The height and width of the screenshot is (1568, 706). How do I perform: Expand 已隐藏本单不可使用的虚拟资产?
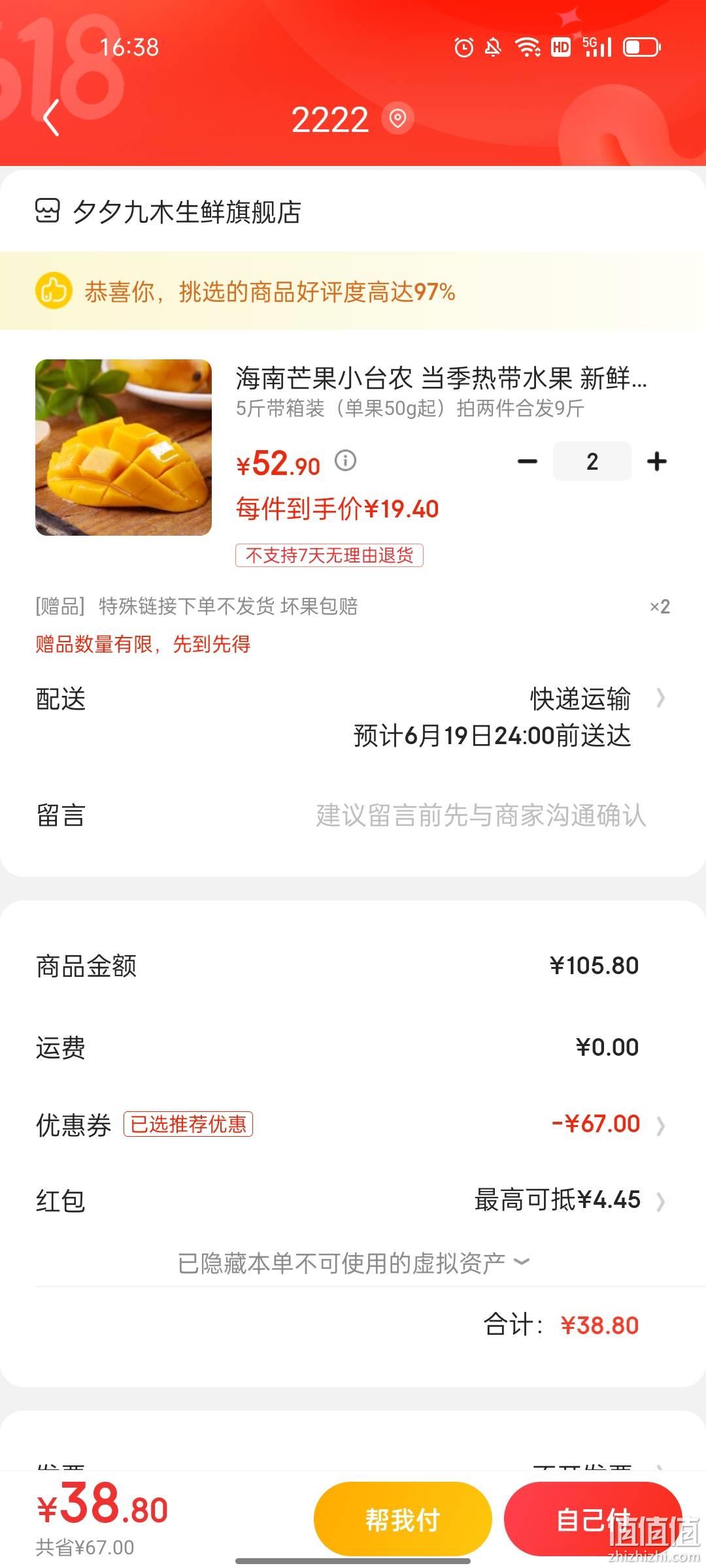coord(354,1263)
